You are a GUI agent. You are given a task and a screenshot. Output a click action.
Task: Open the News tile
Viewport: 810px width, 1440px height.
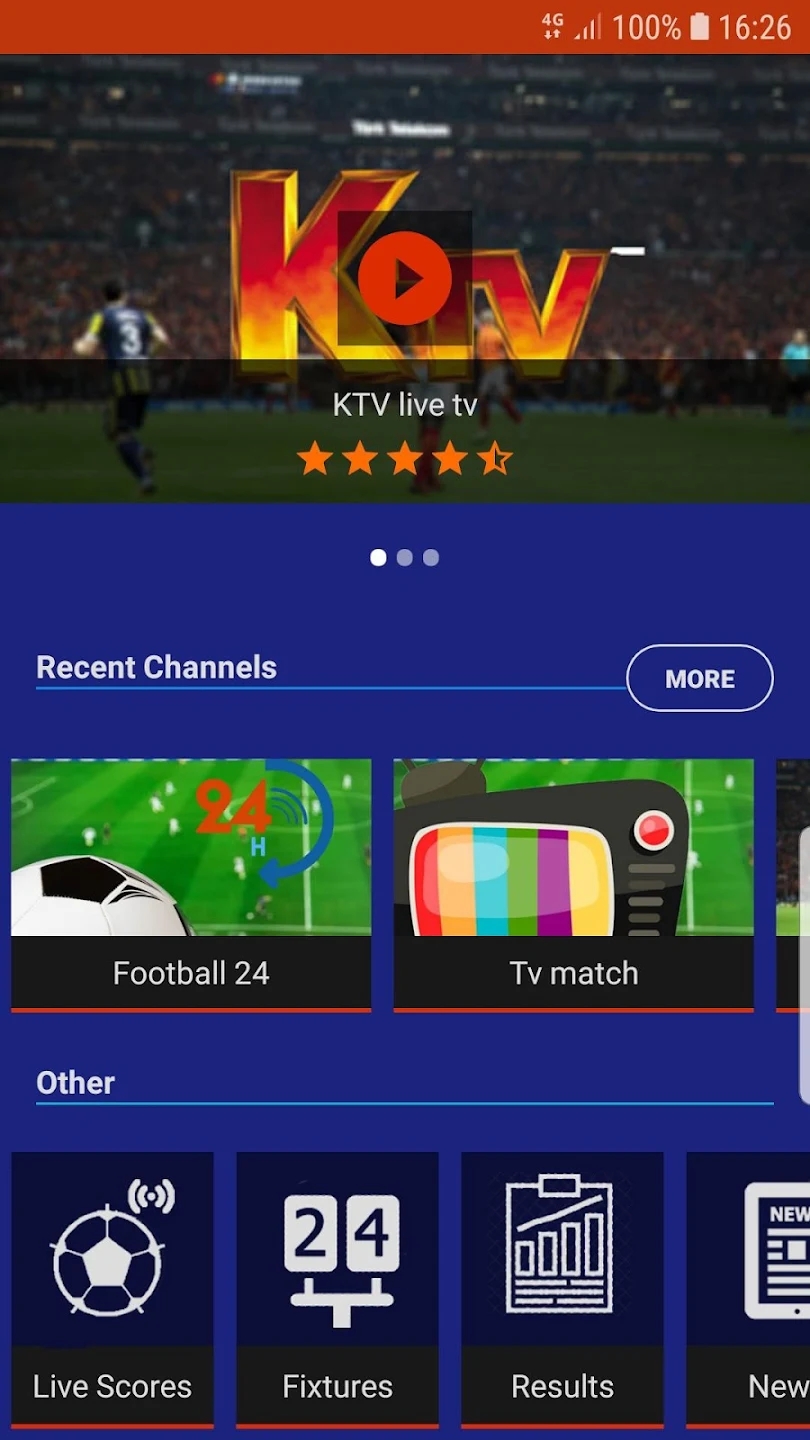point(748,1290)
